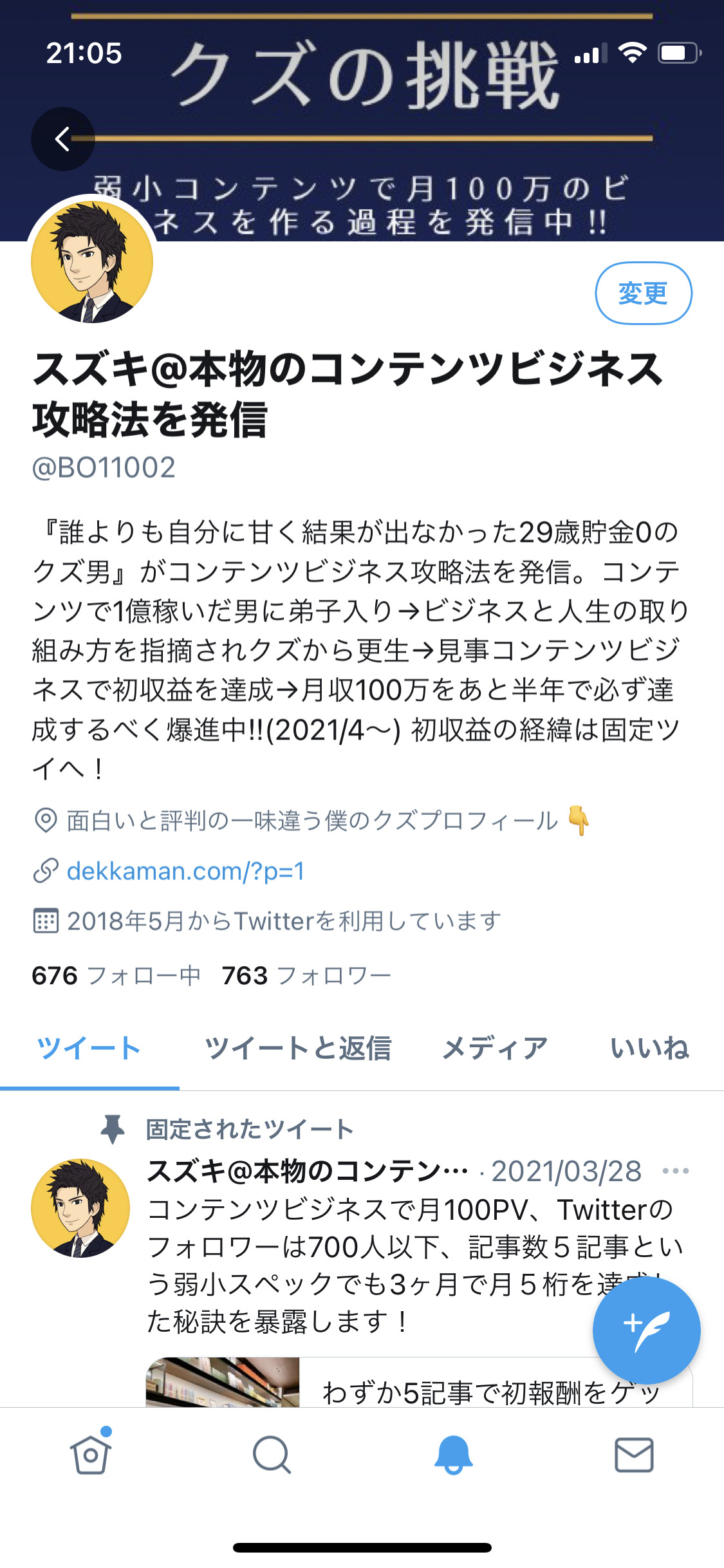Switch to the いいね tab
This screenshot has width=724, height=1568.
tap(649, 1048)
